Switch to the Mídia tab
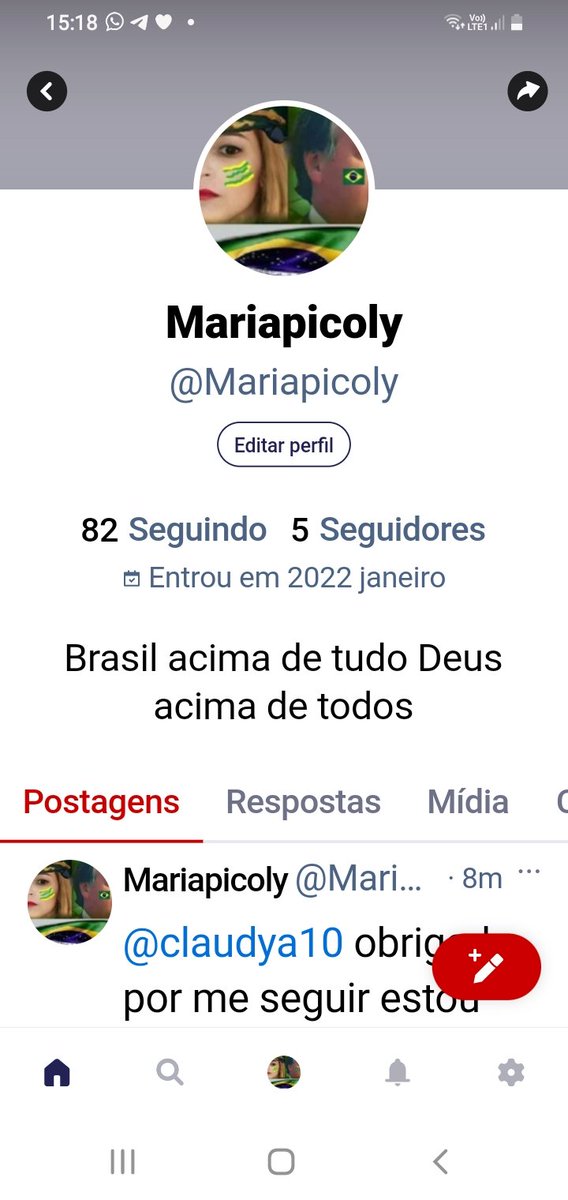568x1200 pixels. (468, 802)
